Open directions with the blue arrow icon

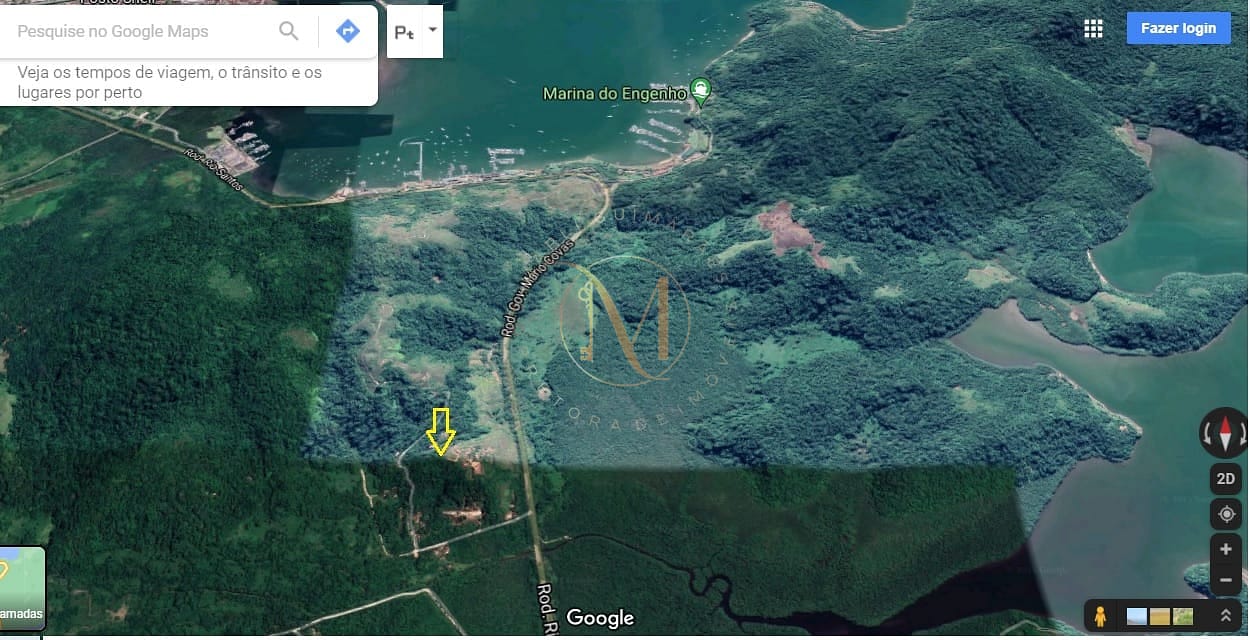(x=347, y=31)
